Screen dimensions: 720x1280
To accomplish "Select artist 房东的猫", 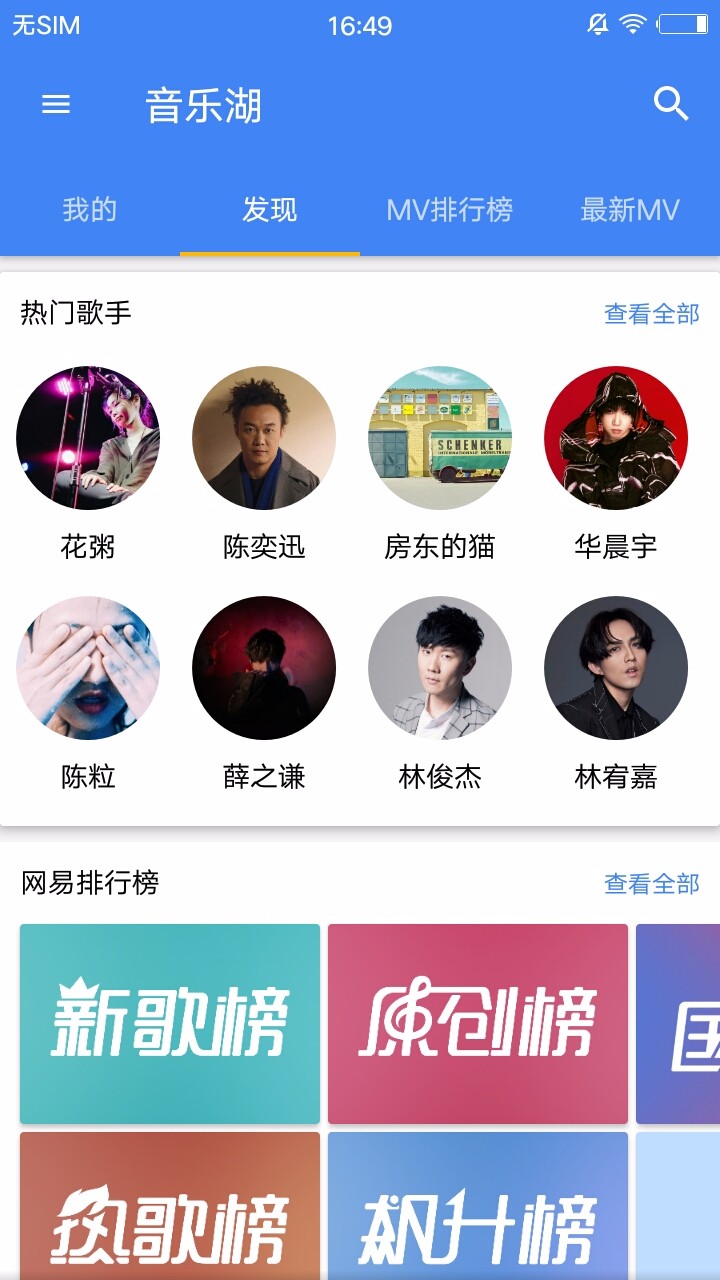I will pyautogui.click(x=440, y=438).
